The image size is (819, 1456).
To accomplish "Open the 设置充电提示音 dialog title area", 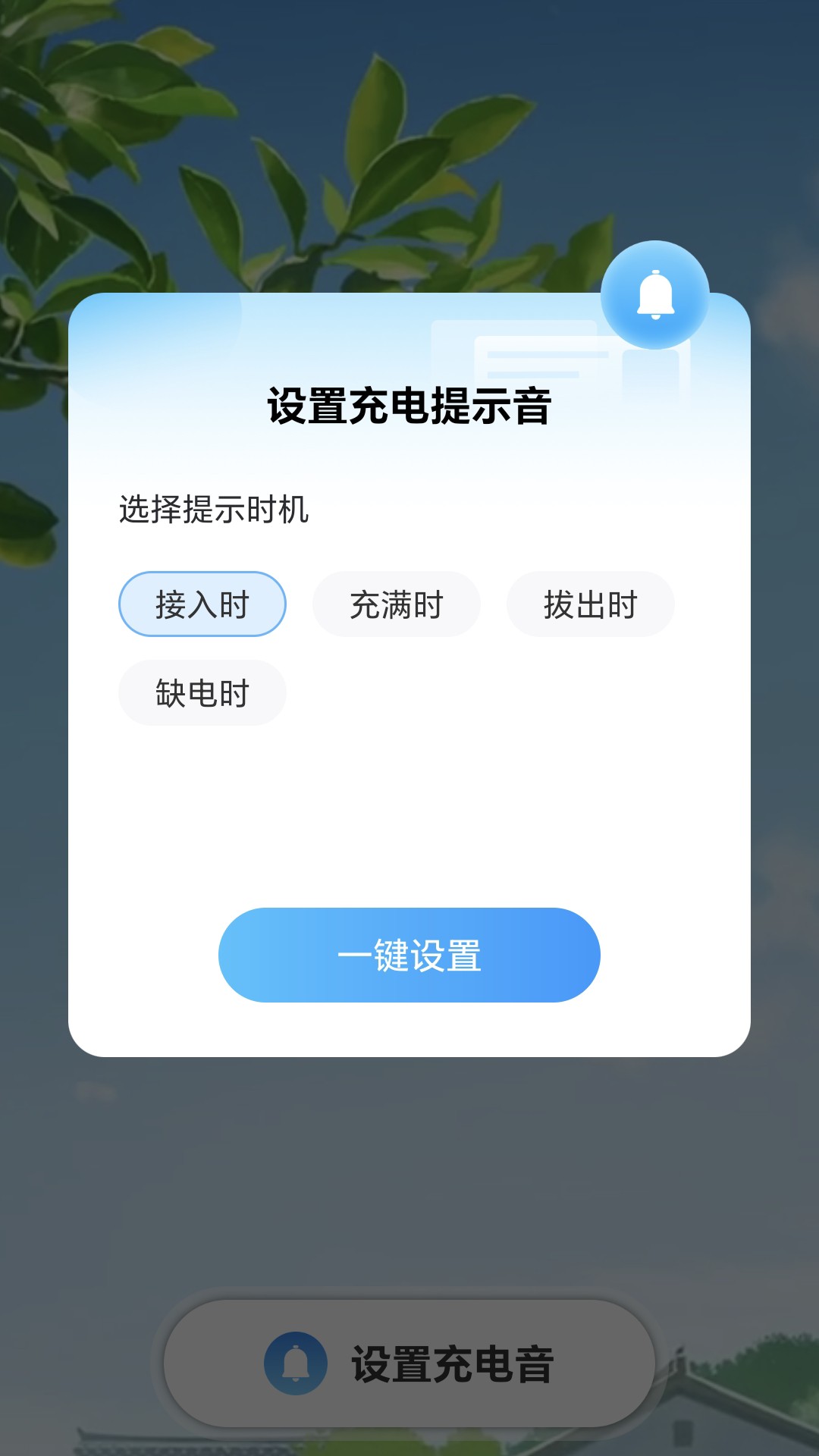I will click(x=409, y=404).
